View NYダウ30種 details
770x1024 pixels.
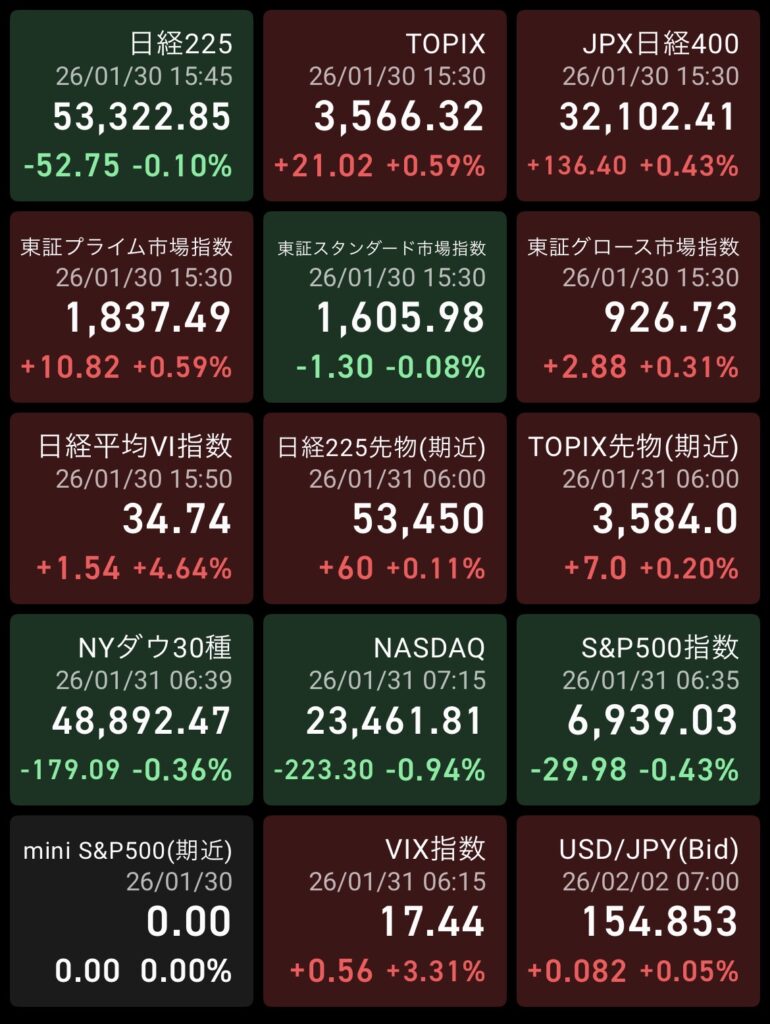point(132,709)
